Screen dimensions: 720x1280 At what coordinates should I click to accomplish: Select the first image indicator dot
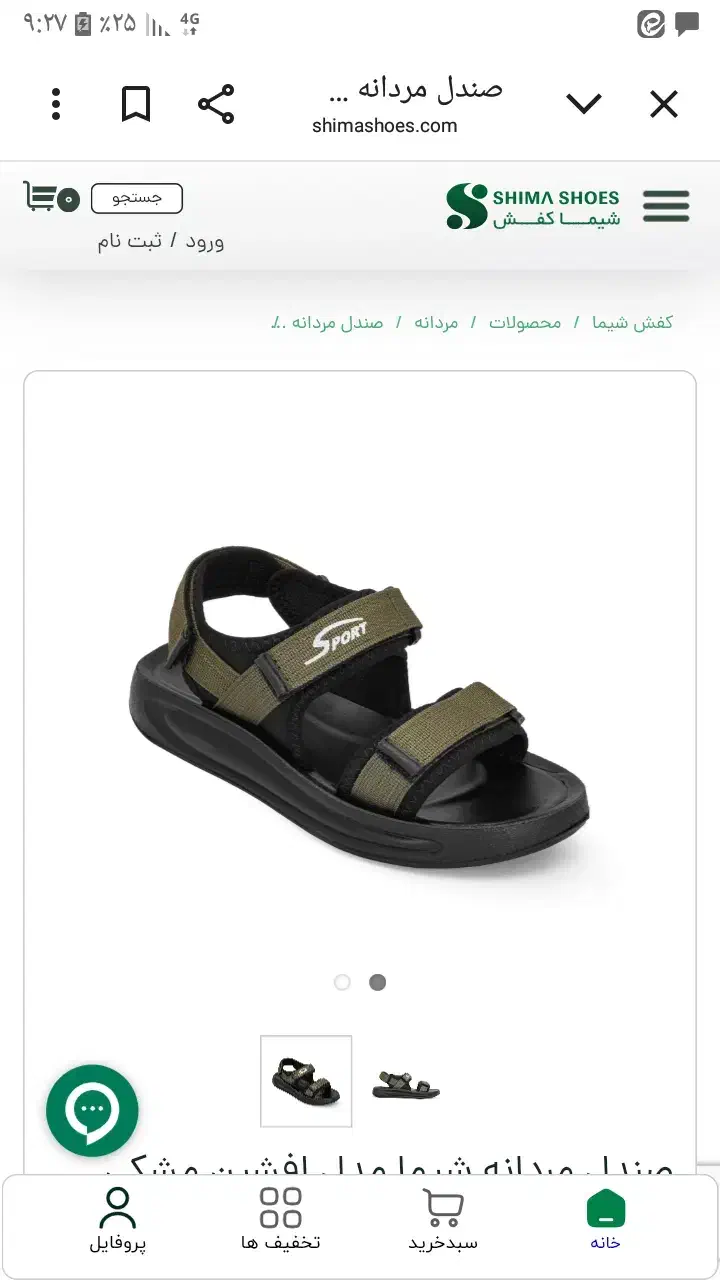click(342, 982)
